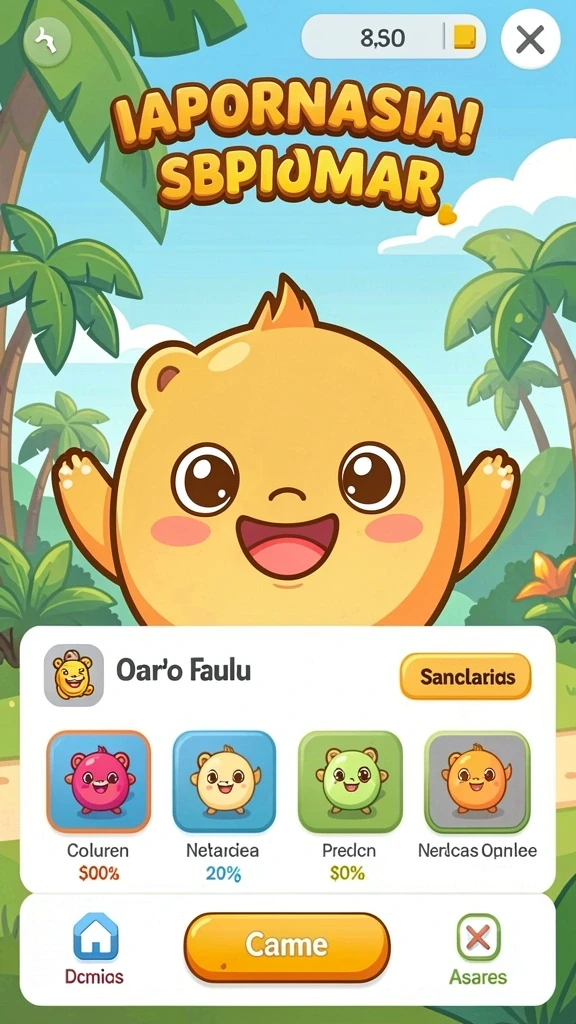Go to the Dcmias home tab
Screen dimensions: 576x1024
point(95,948)
